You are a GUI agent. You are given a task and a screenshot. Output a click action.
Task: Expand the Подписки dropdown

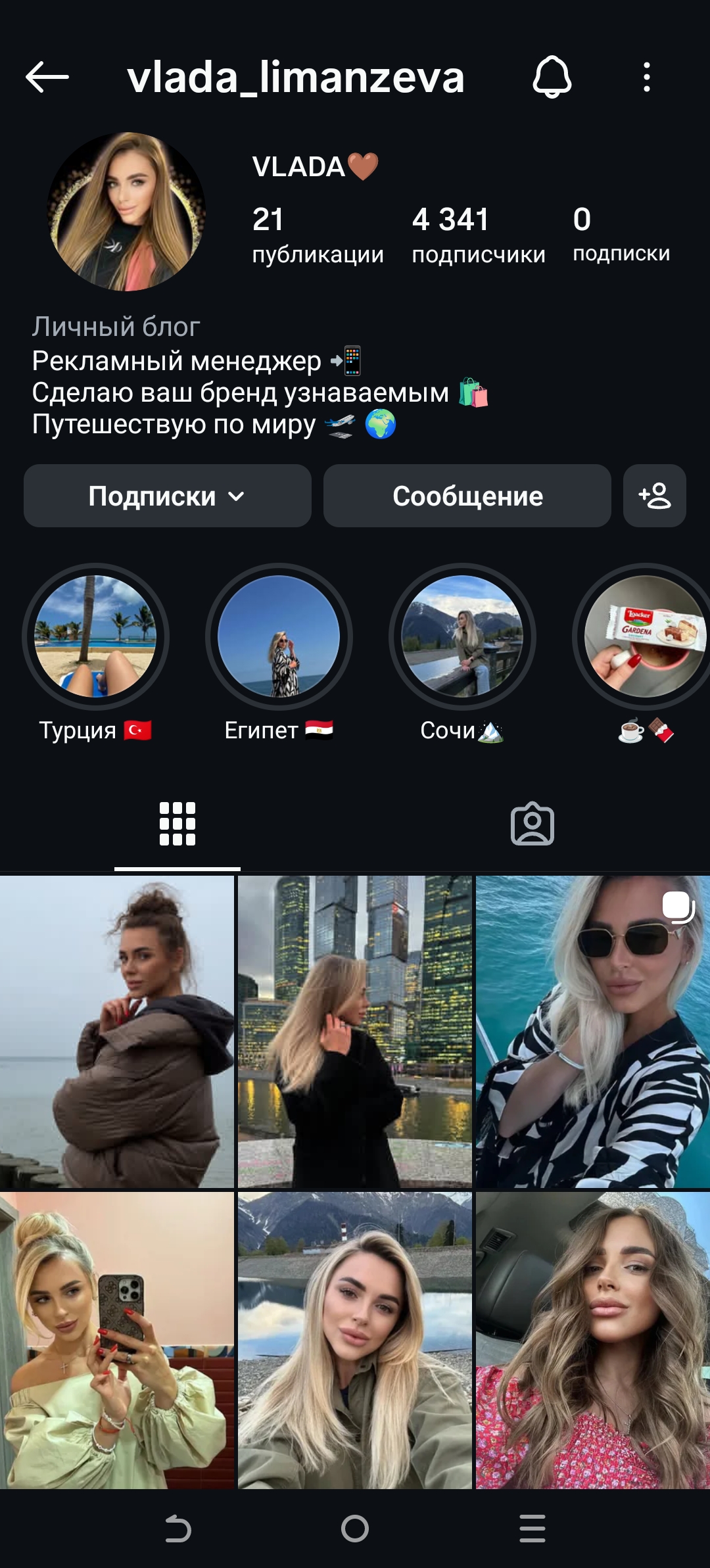(x=167, y=496)
